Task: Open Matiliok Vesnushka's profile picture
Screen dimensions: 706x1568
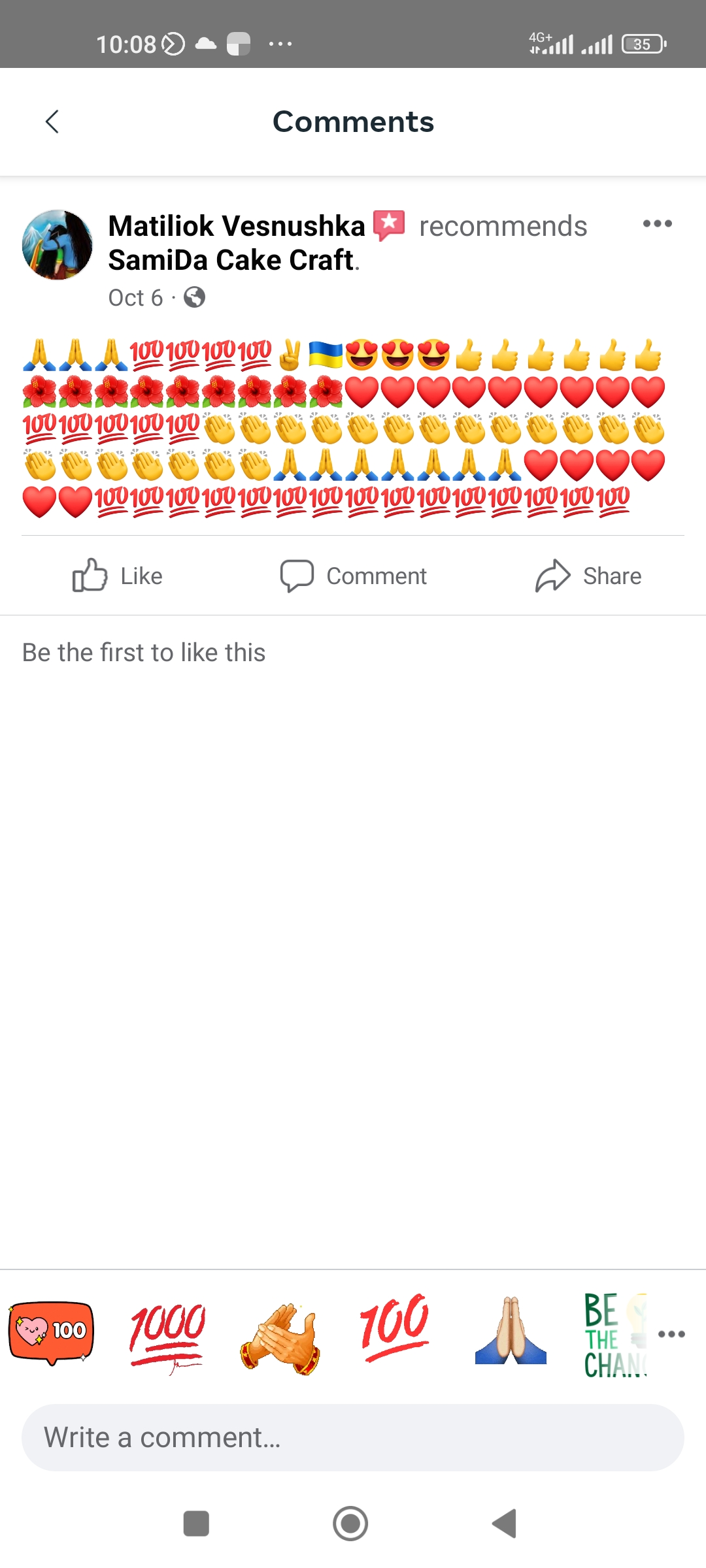Action: pos(58,245)
